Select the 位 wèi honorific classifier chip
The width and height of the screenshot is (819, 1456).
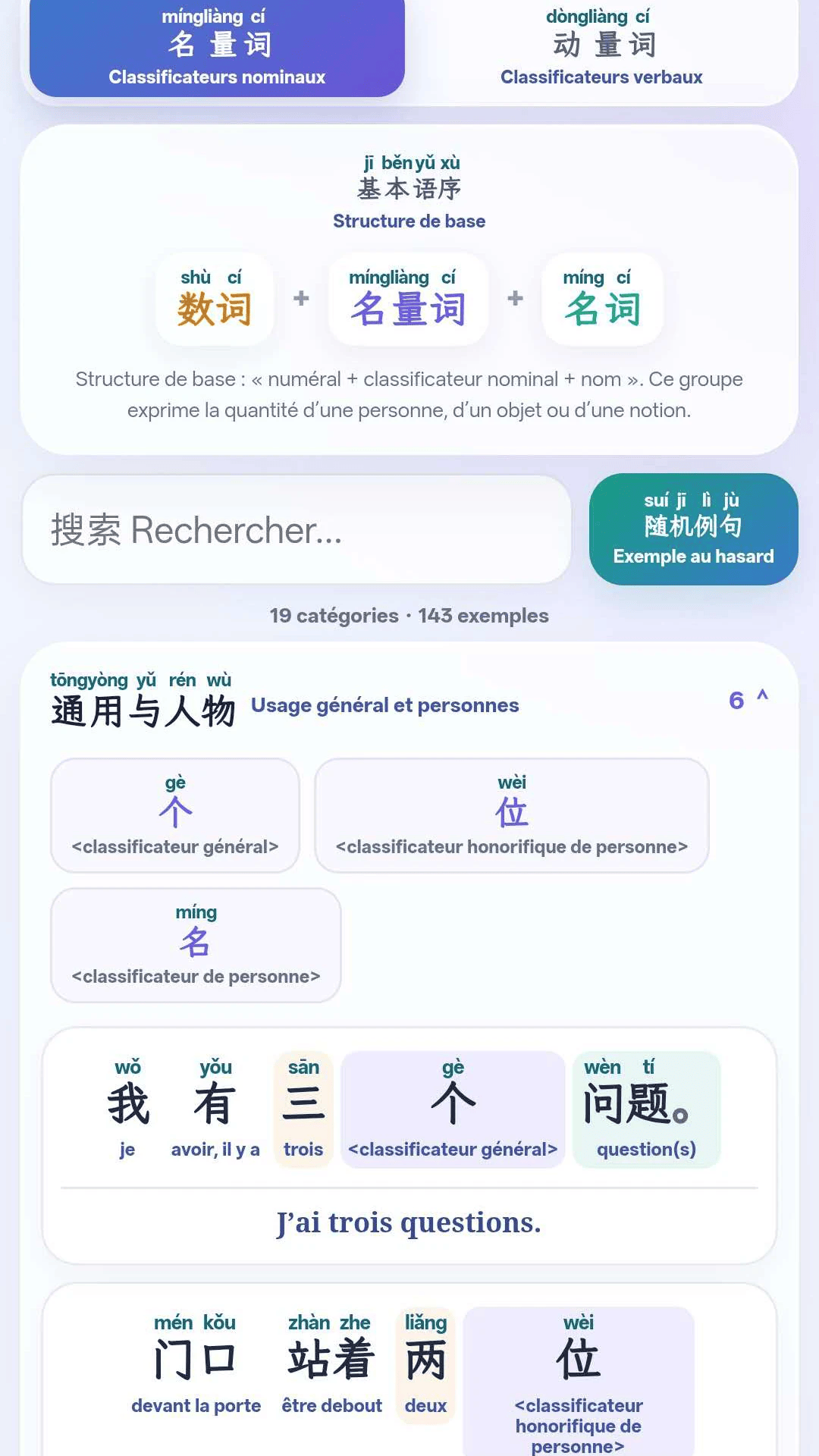pyautogui.click(x=512, y=815)
